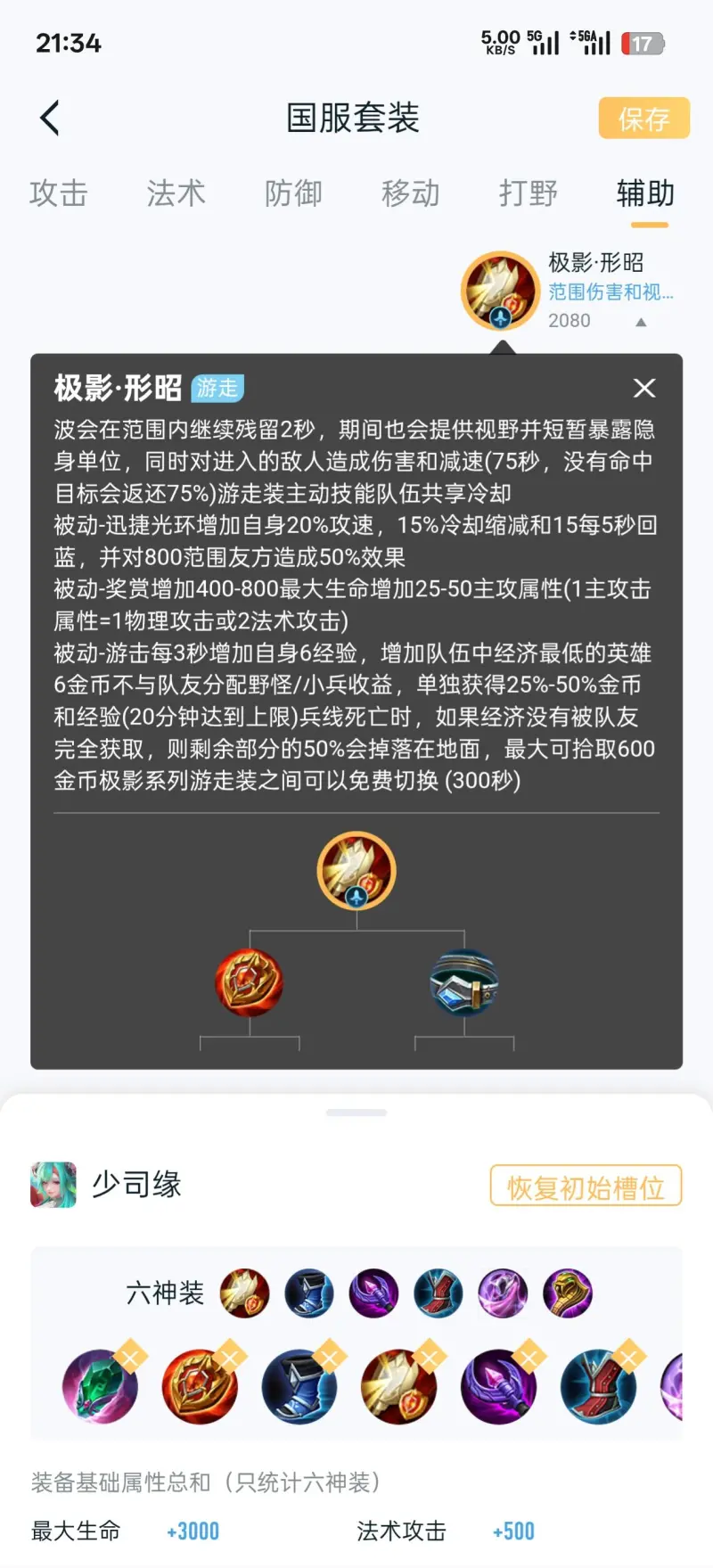Tap 恢复初始槽位 to reset slots
713x1568 pixels.
(586, 1186)
